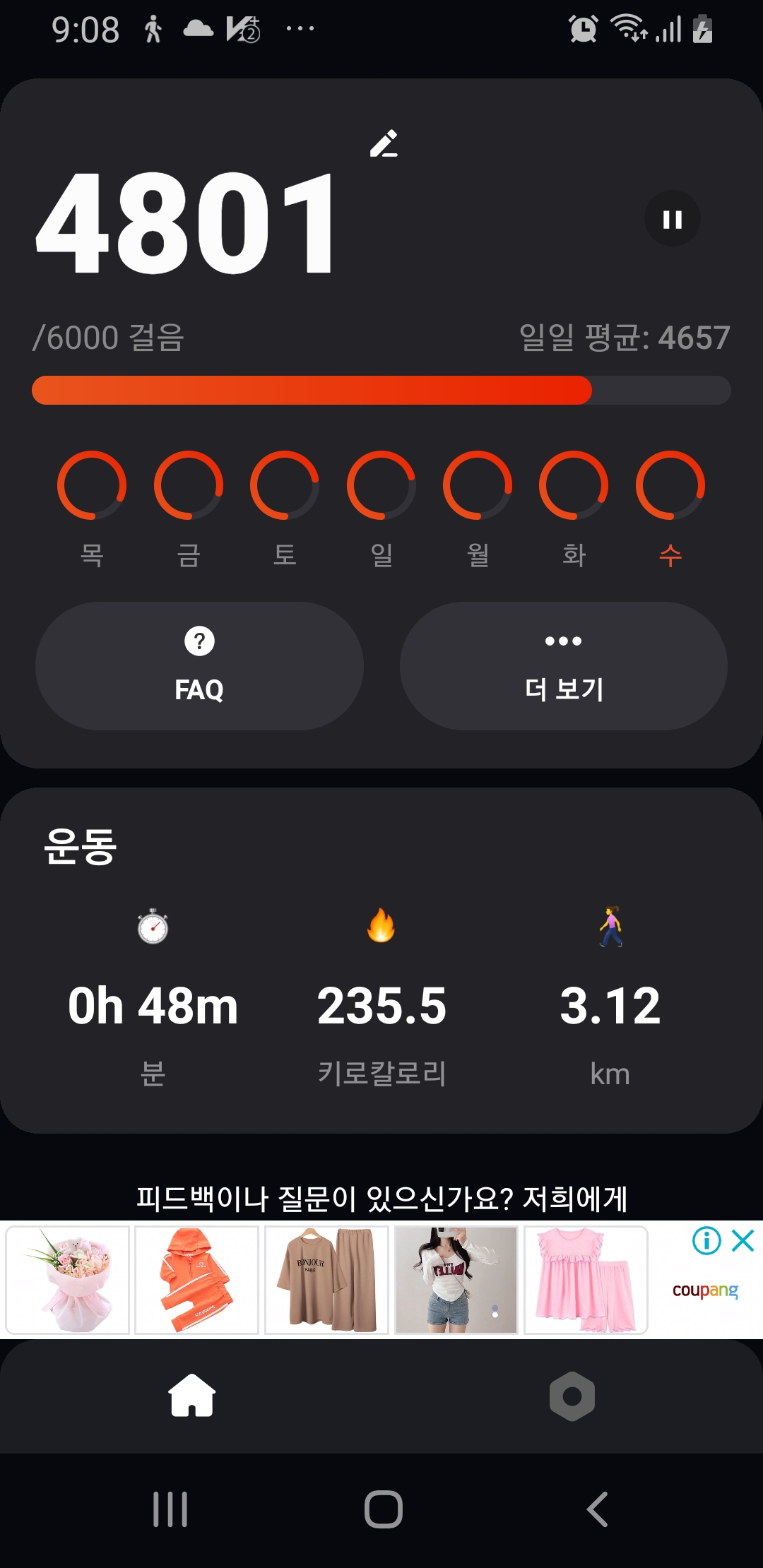This screenshot has width=763, height=1568.
Task: Select the 월 day circle
Action: [478, 485]
